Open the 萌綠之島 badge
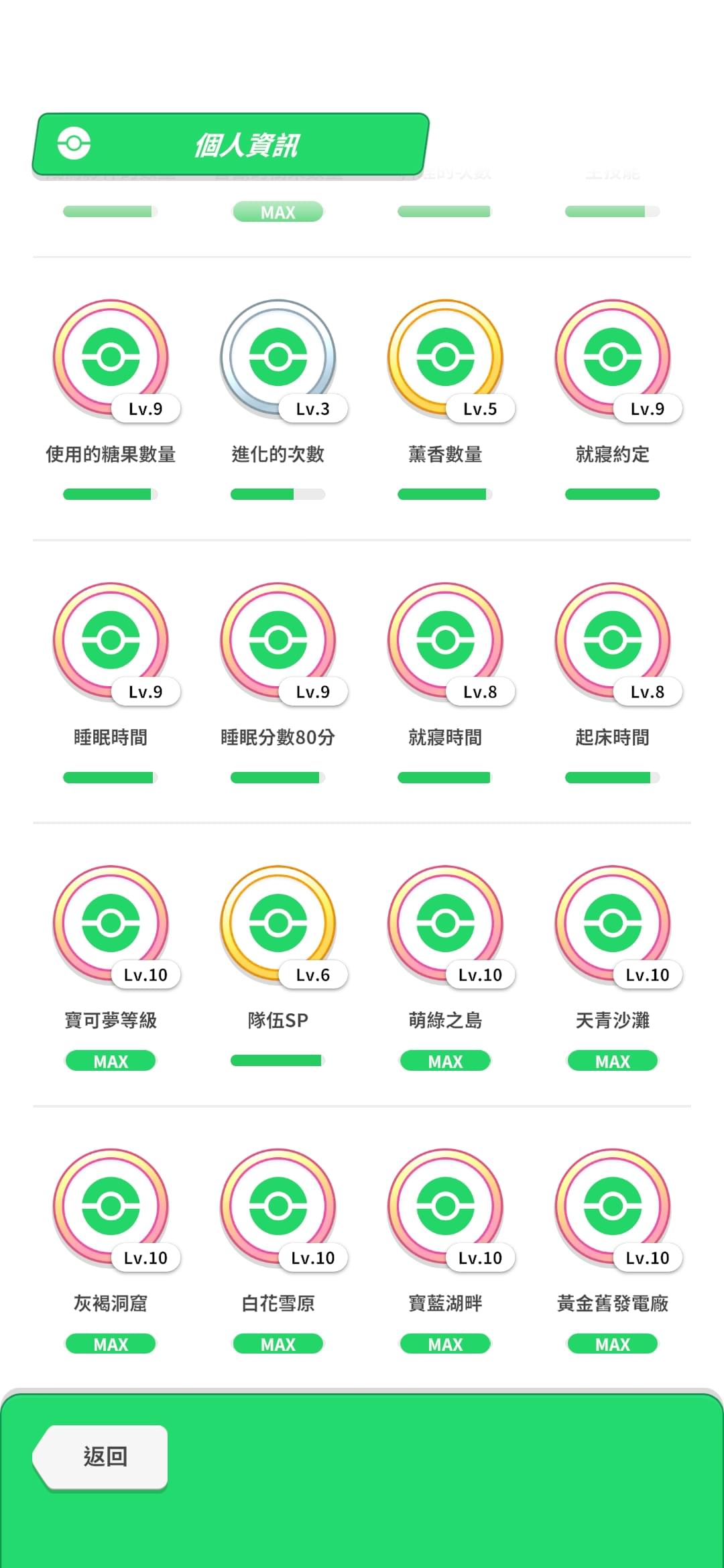 click(445, 923)
